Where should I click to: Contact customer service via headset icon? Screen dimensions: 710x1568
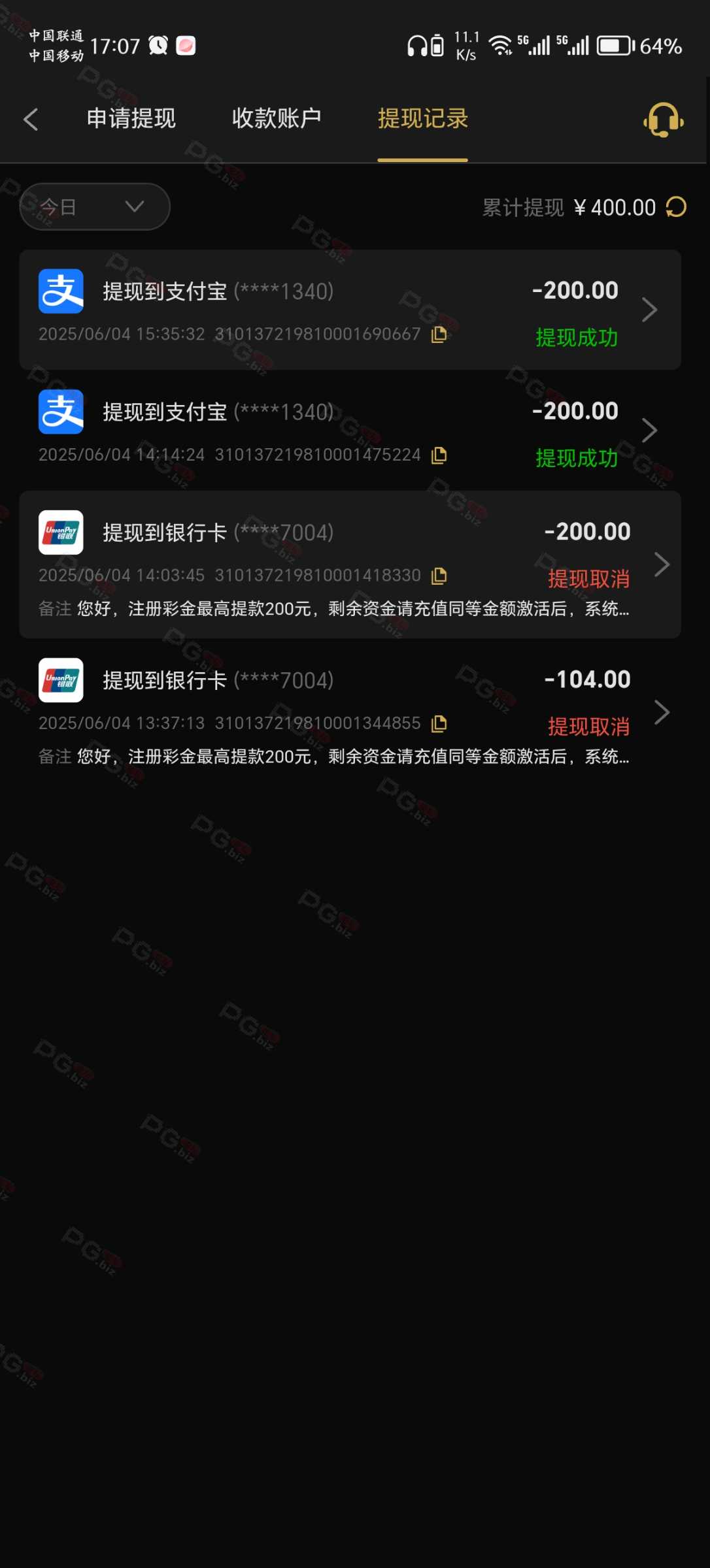point(664,120)
